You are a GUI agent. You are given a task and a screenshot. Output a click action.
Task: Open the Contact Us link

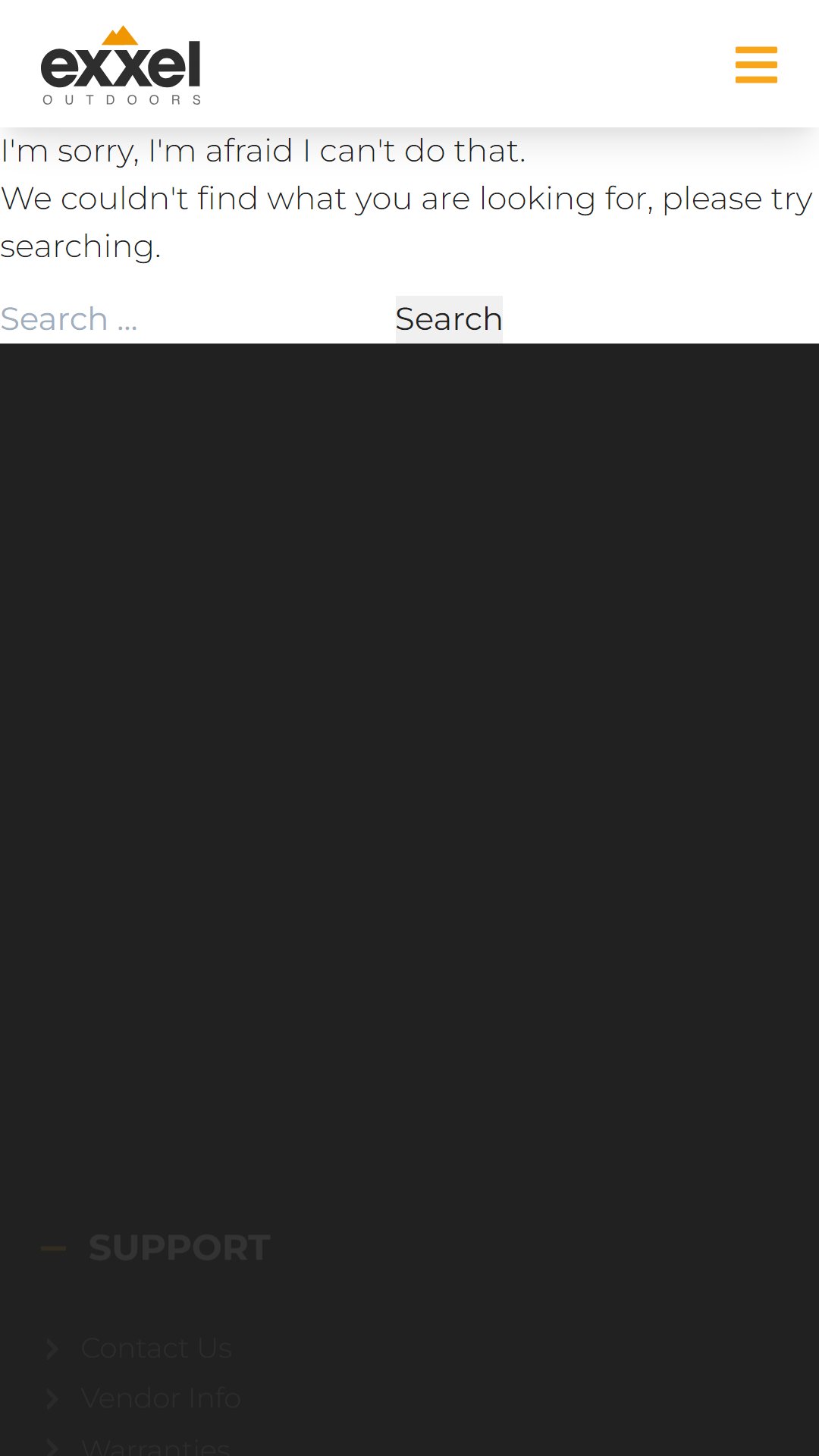click(x=156, y=1348)
